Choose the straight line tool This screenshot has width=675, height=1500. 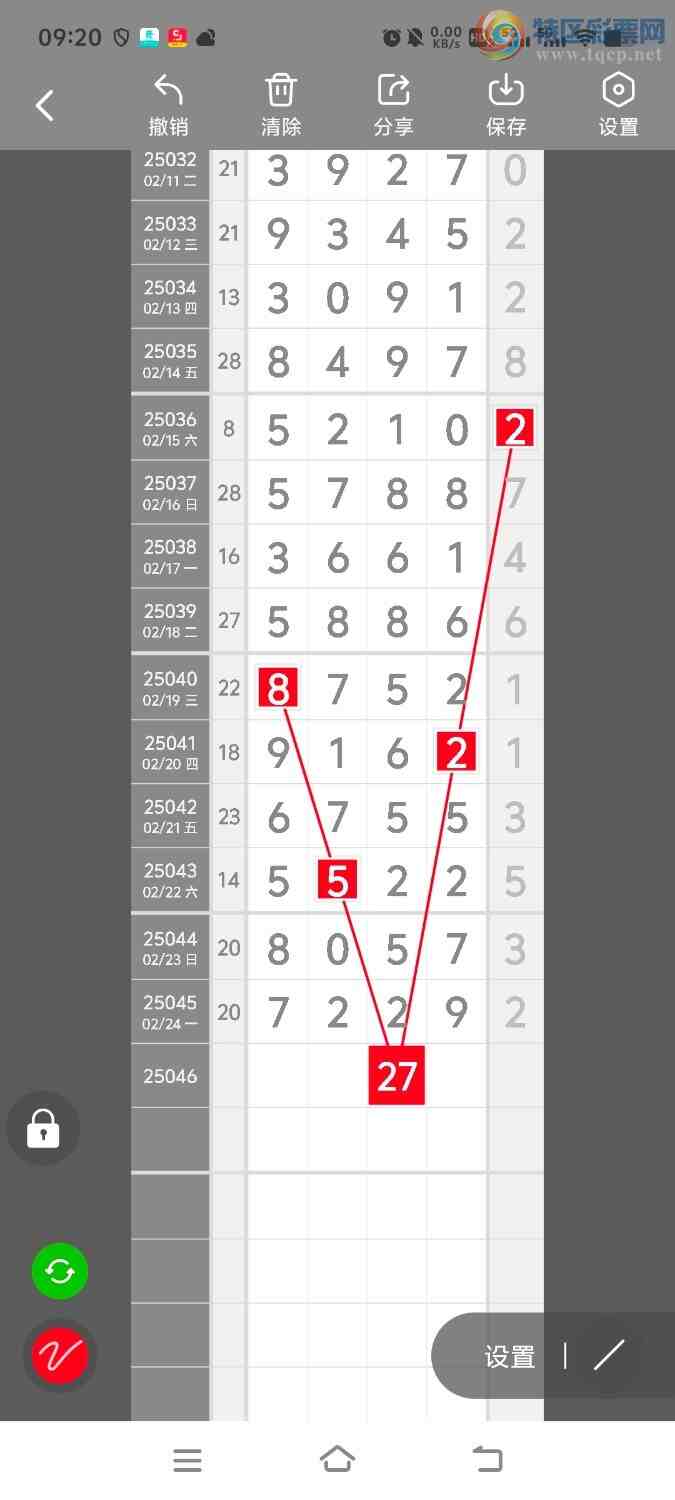(x=609, y=1355)
